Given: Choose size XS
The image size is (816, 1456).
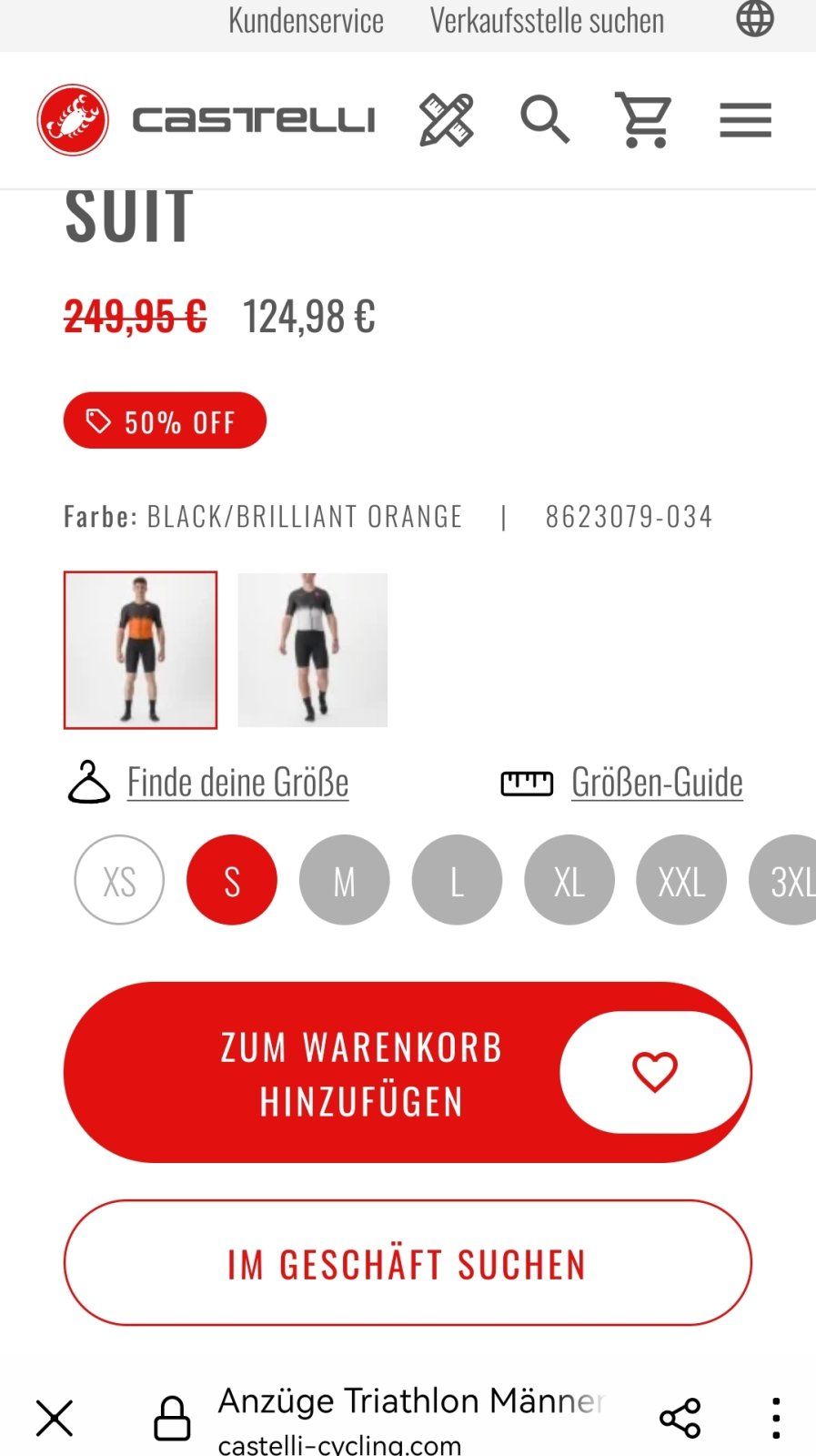Looking at the screenshot, I should pyautogui.click(x=119, y=880).
